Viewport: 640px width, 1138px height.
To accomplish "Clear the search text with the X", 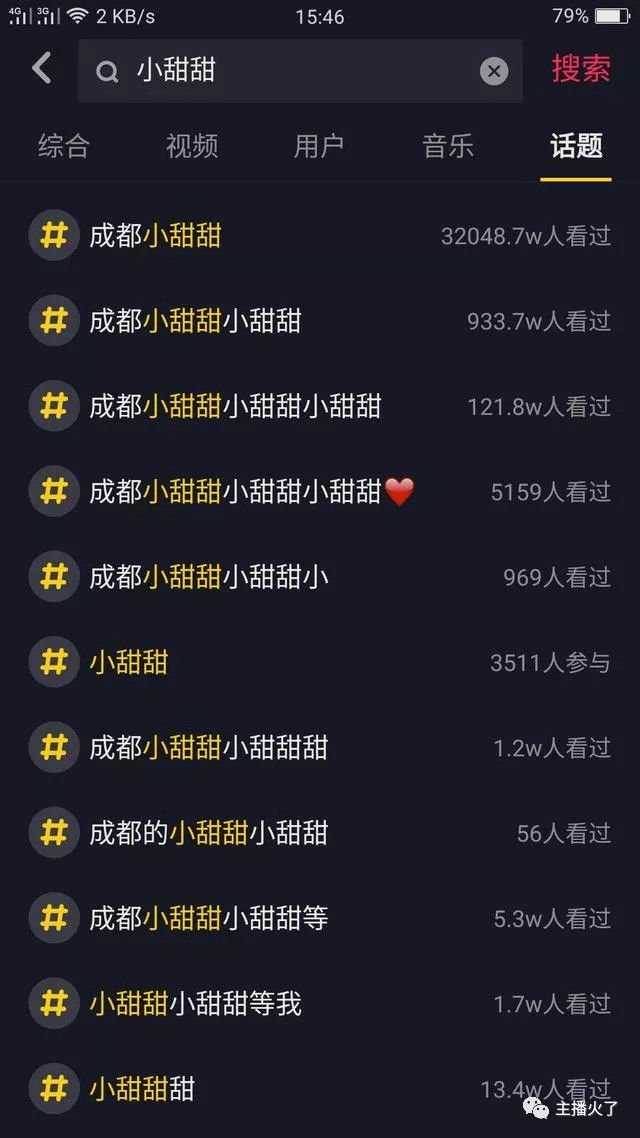I will tap(494, 71).
